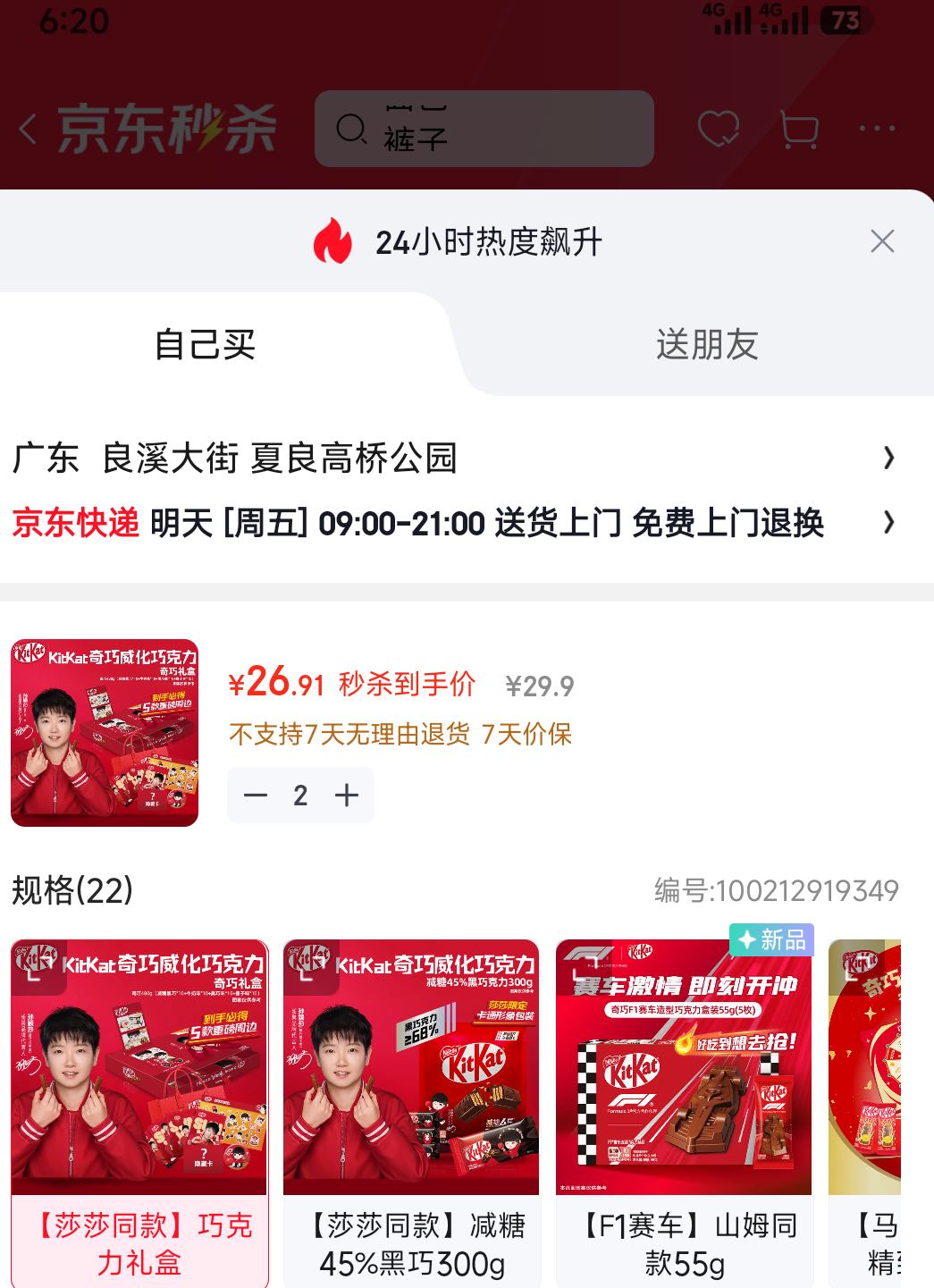Open the shopping cart icon
934x1288 pixels.
[x=798, y=130]
